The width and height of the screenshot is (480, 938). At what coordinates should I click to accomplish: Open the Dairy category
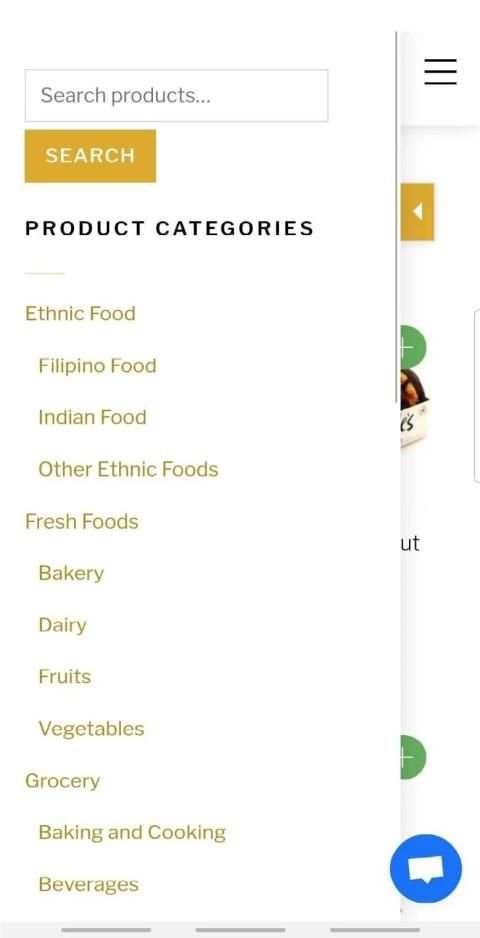[x=62, y=625]
